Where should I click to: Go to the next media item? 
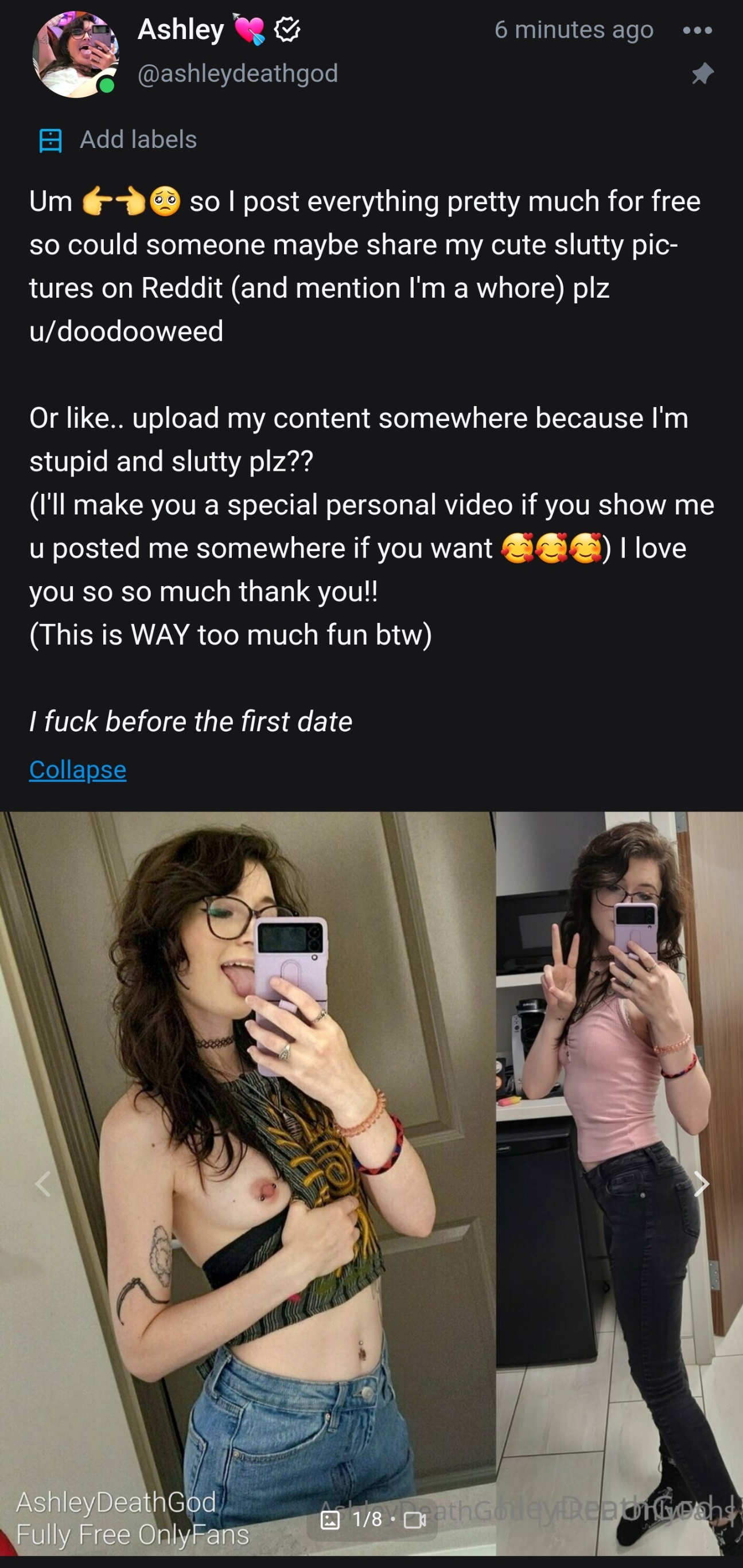[702, 1184]
